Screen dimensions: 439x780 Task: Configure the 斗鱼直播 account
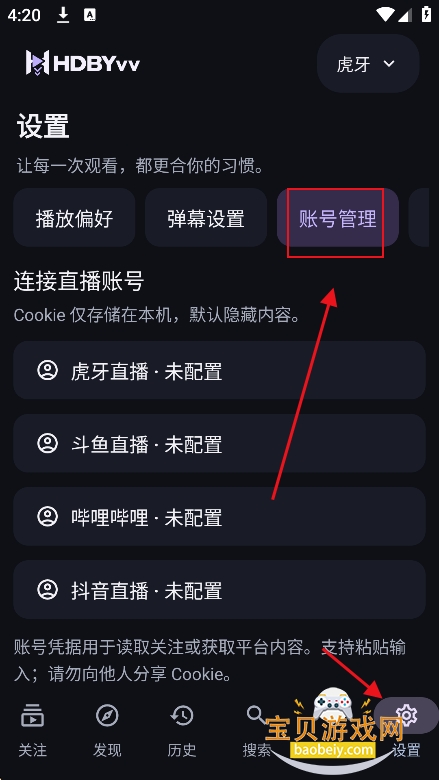(x=219, y=444)
